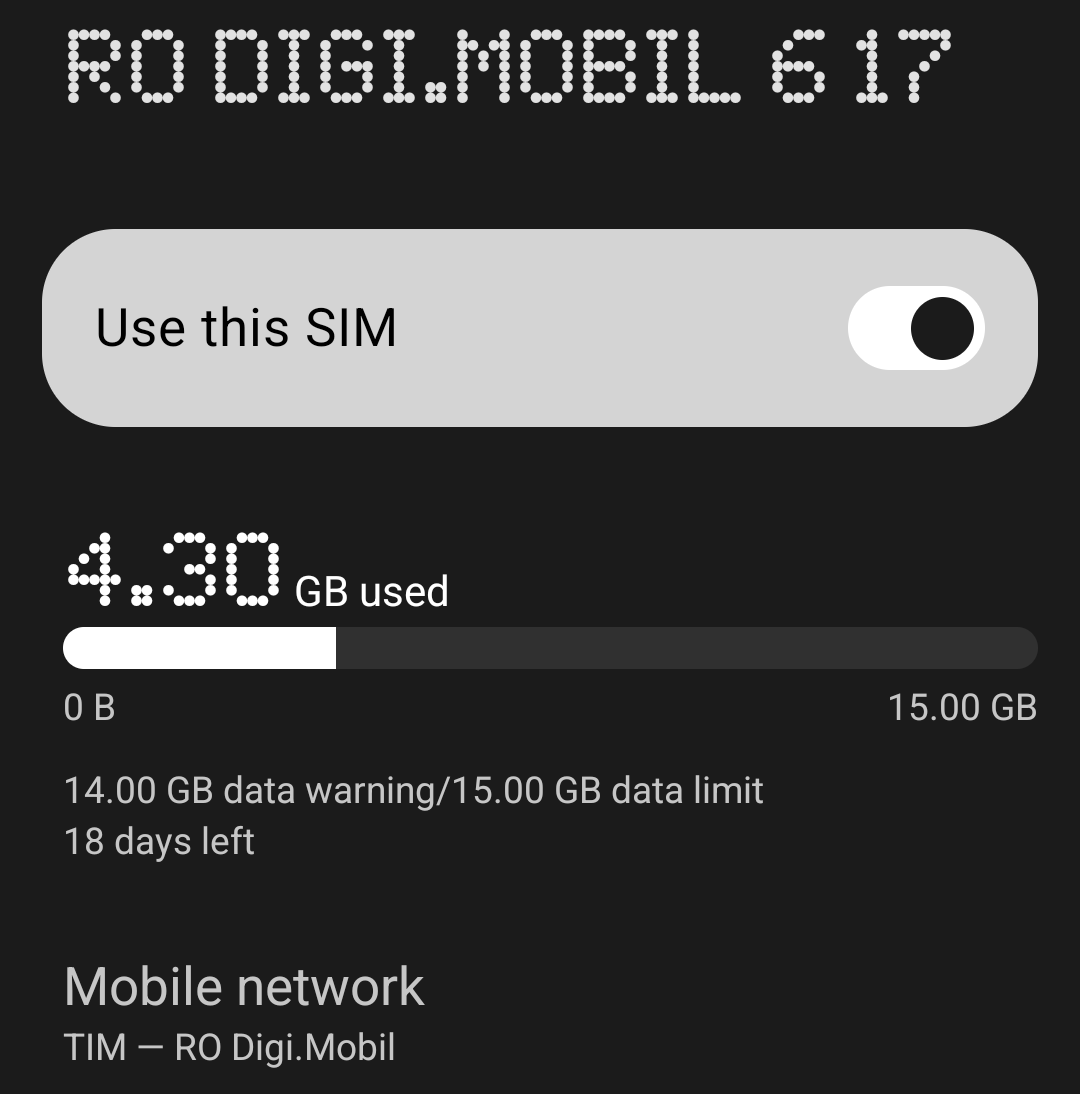Toggle the Use this SIM switch

pos(915,328)
